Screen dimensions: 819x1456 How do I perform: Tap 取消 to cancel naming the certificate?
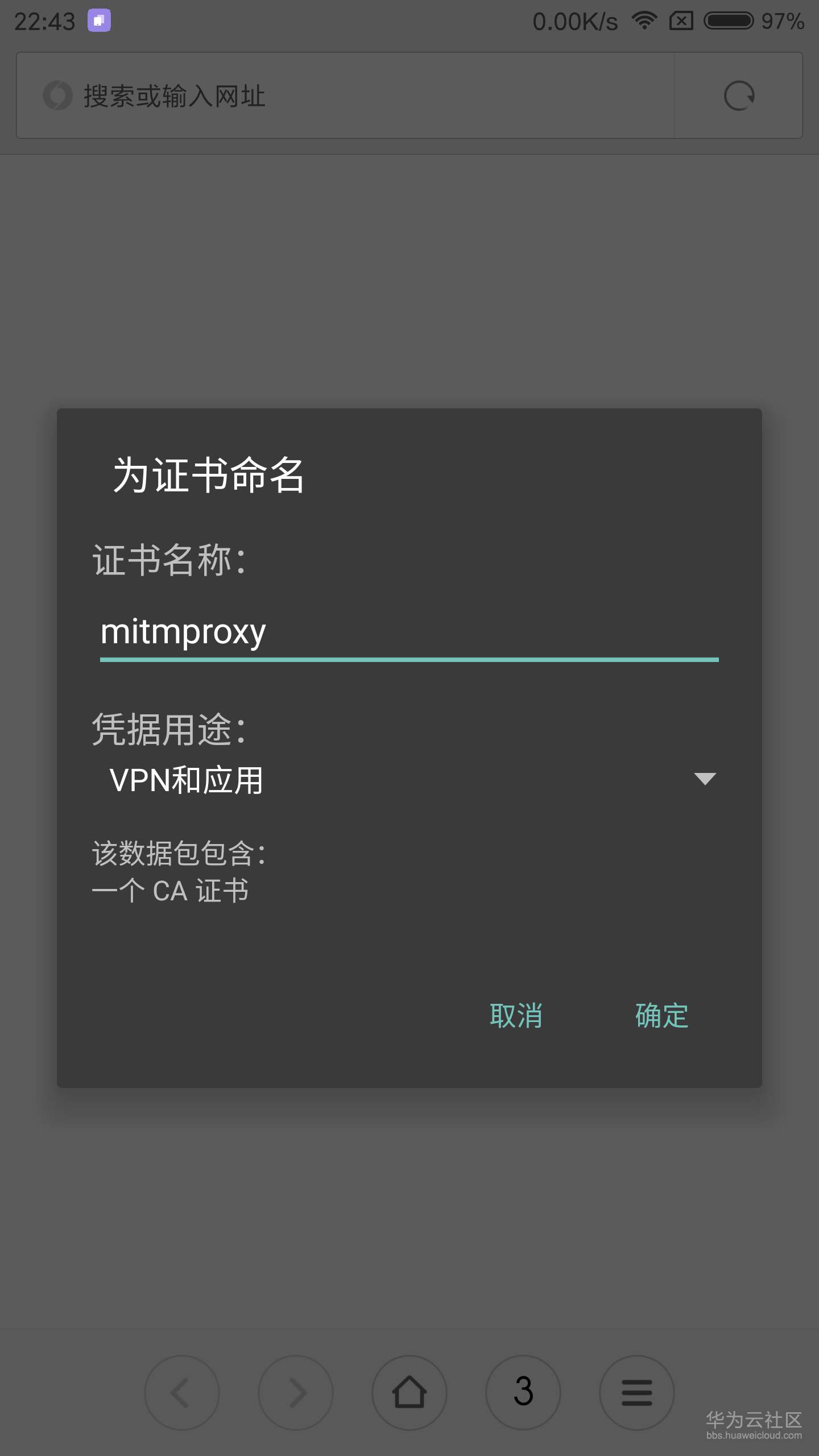coord(516,1016)
